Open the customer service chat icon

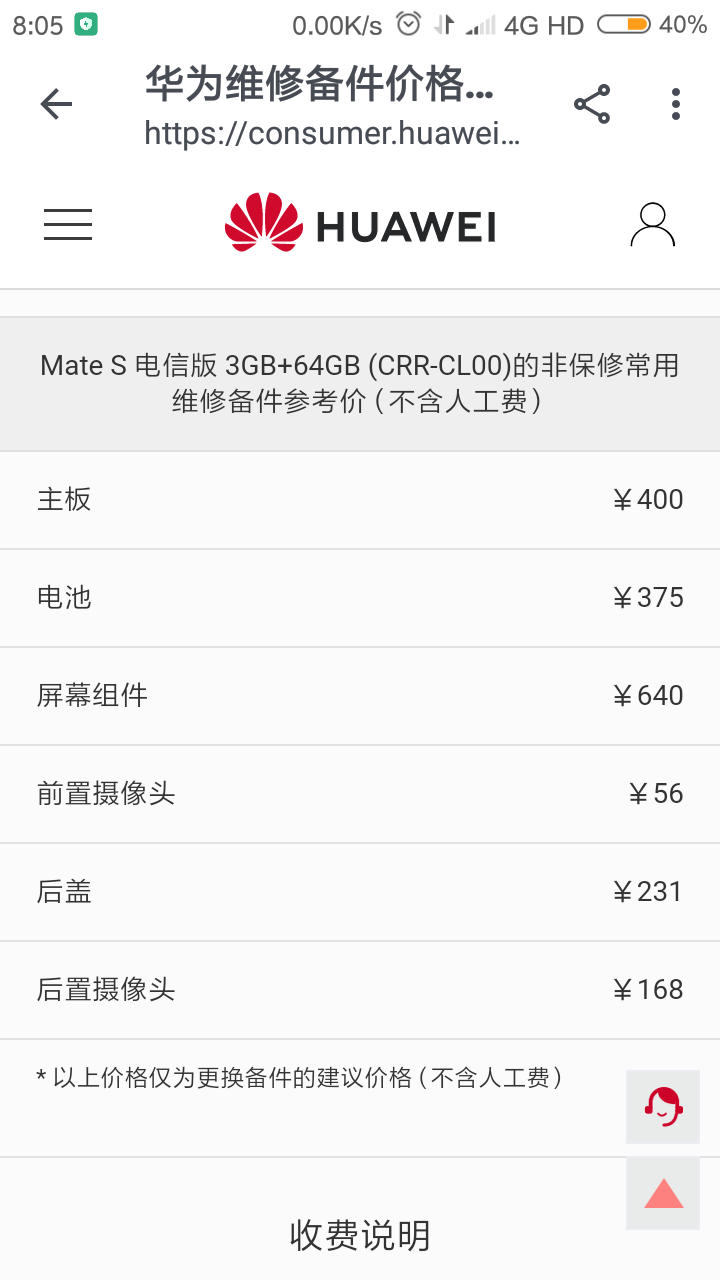[663, 1107]
